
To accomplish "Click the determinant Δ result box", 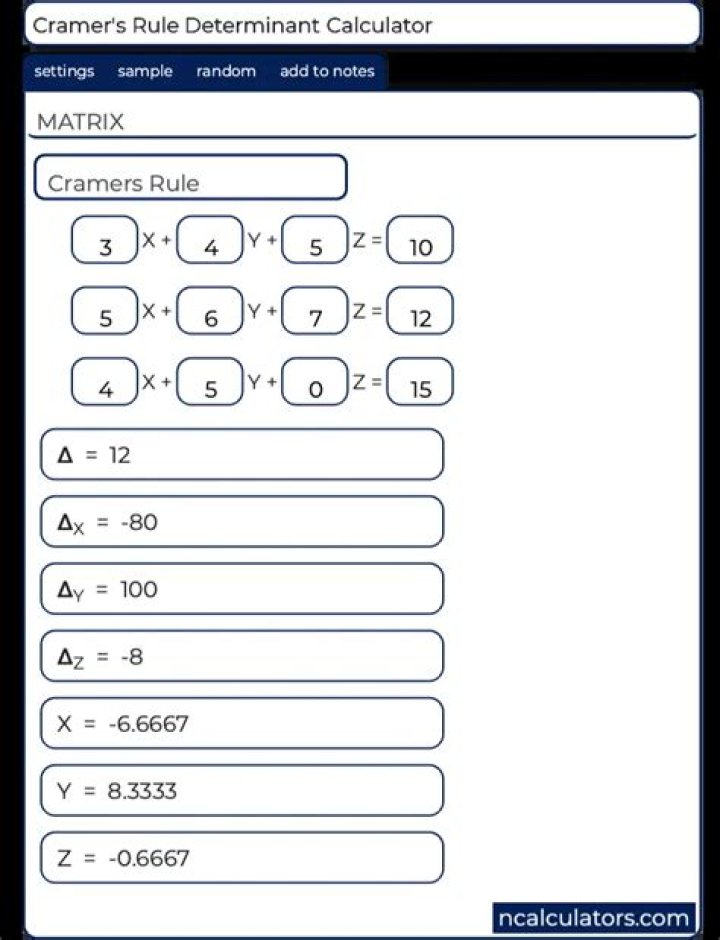I will [241, 454].
